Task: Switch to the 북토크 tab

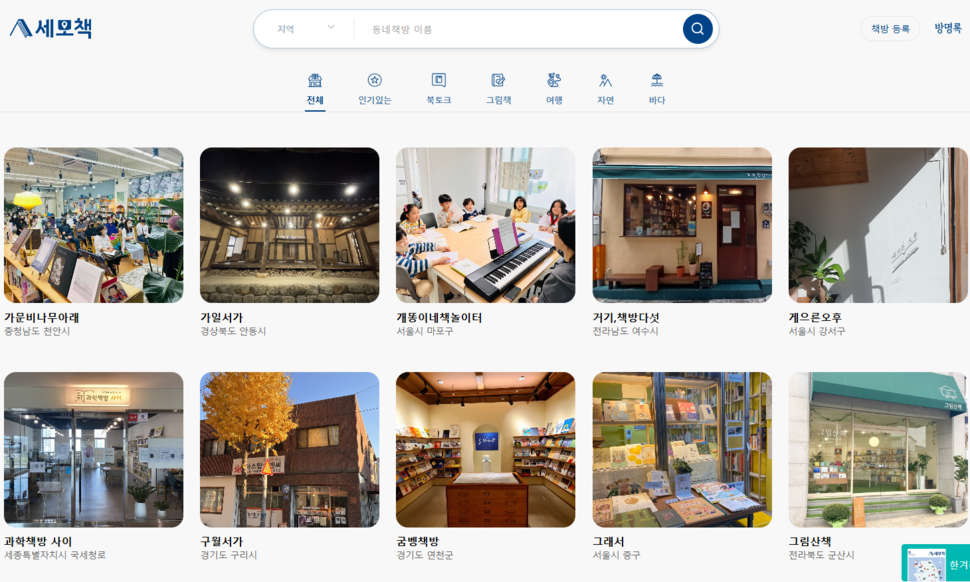Action: click(438, 89)
